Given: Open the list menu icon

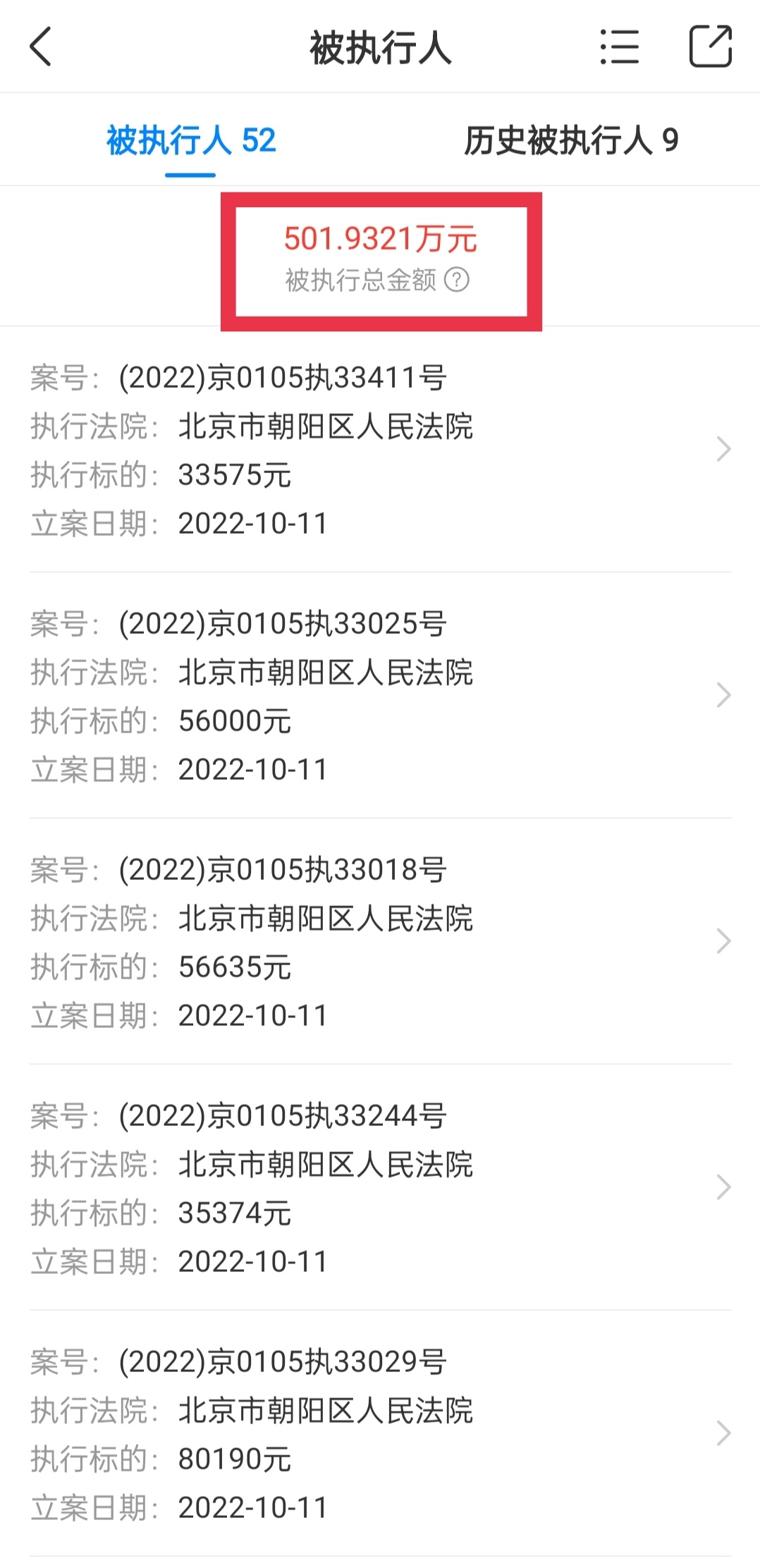Looking at the screenshot, I should [x=620, y=47].
